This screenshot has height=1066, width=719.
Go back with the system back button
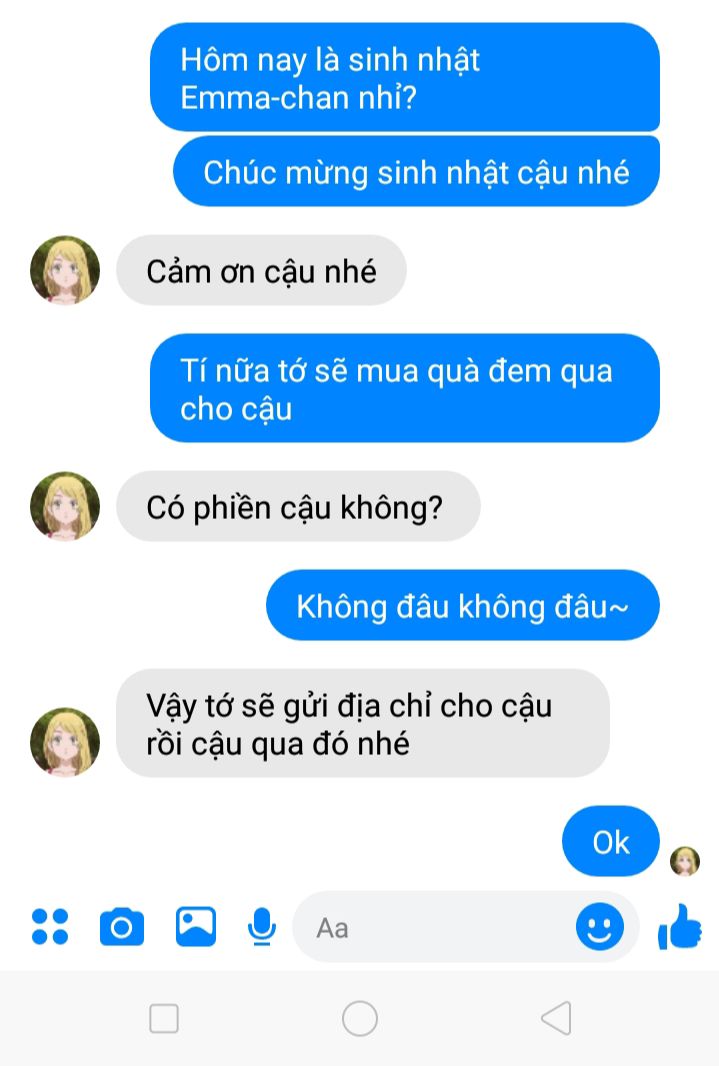point(556,1018)
